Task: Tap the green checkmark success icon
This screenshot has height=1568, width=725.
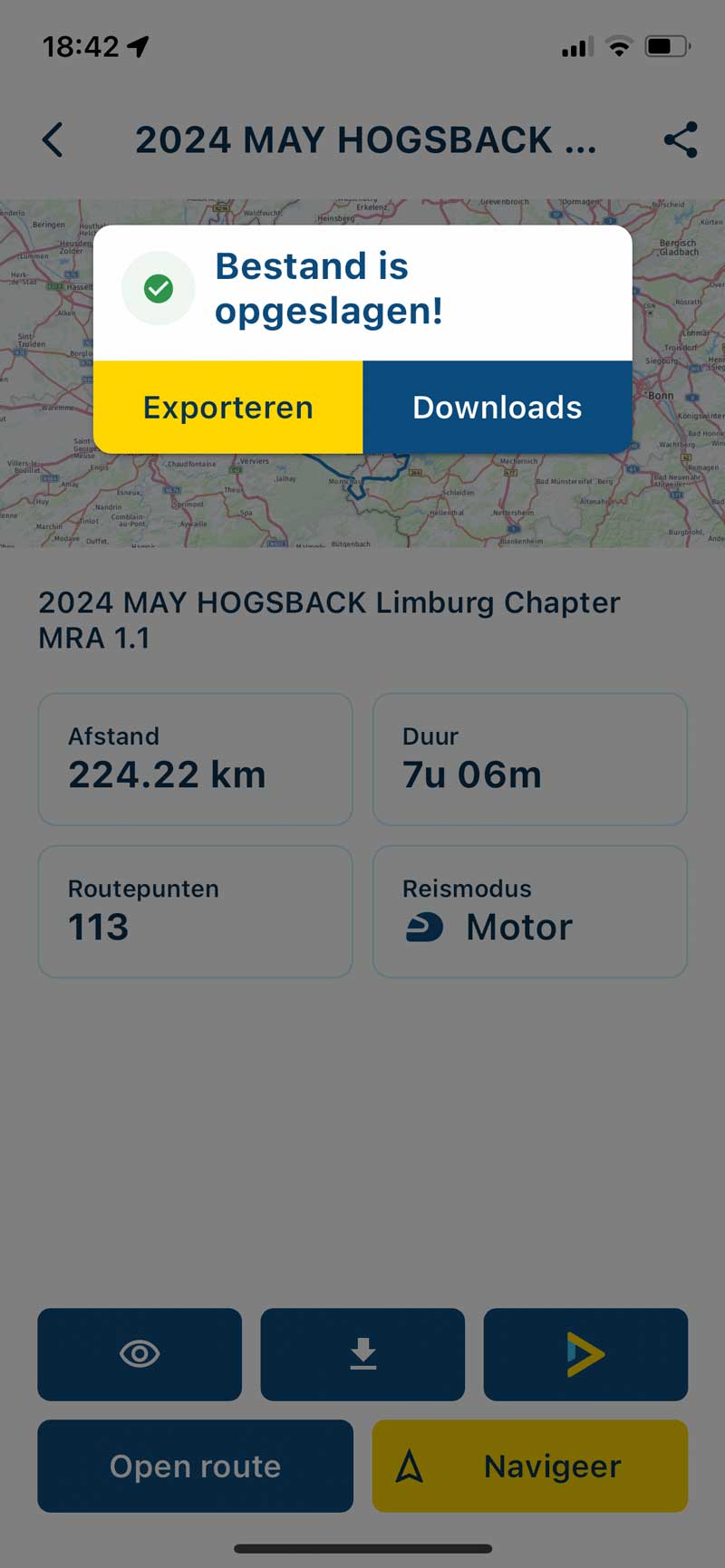Action: click(x=159, y=287)
